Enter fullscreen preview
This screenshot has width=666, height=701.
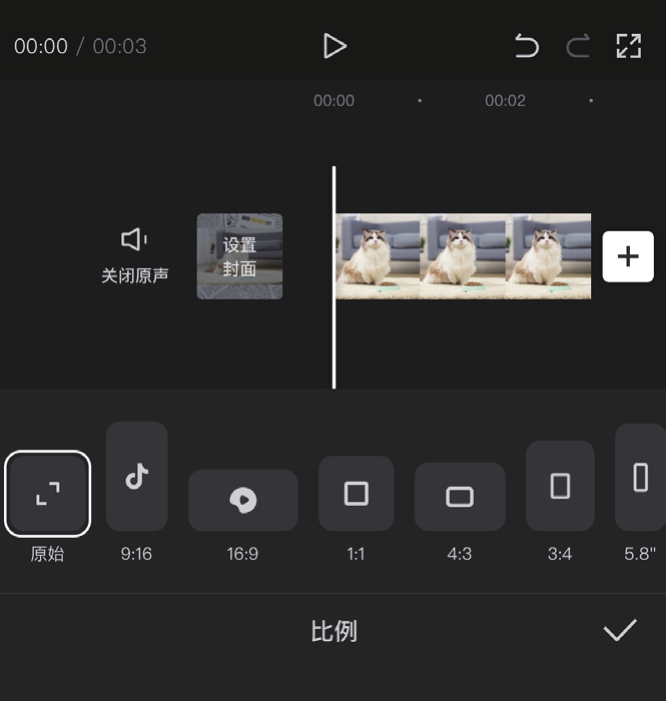pyautogui.click(x=629, y=46)
